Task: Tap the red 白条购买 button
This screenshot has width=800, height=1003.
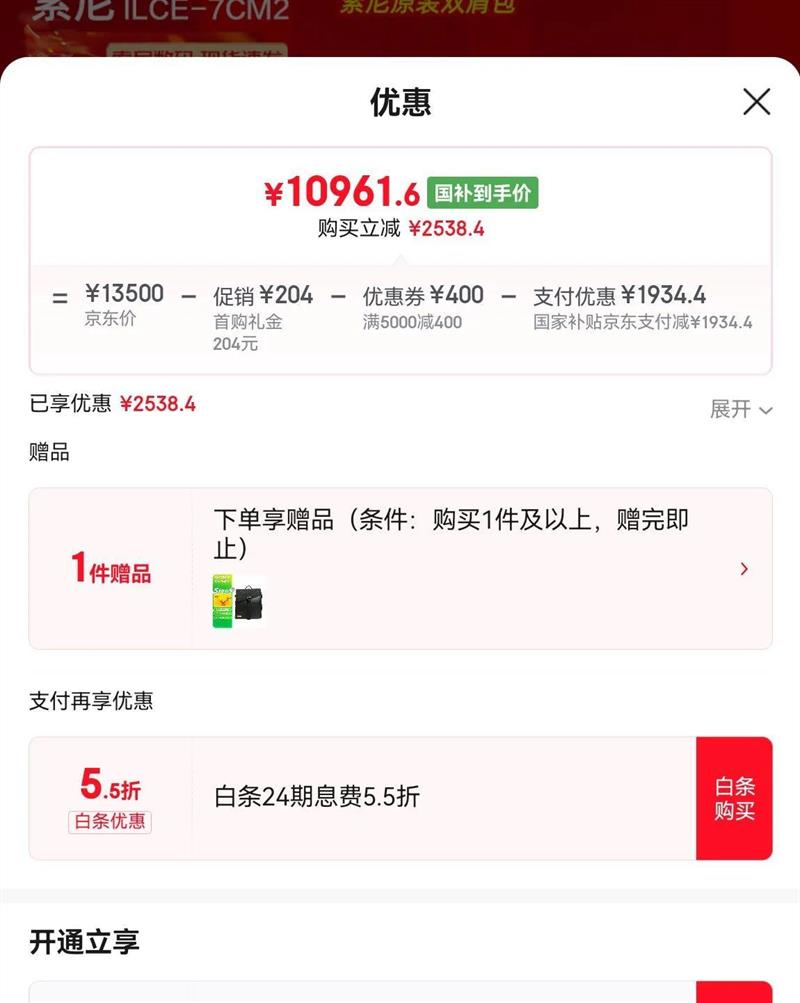Action: coord(734,798)
